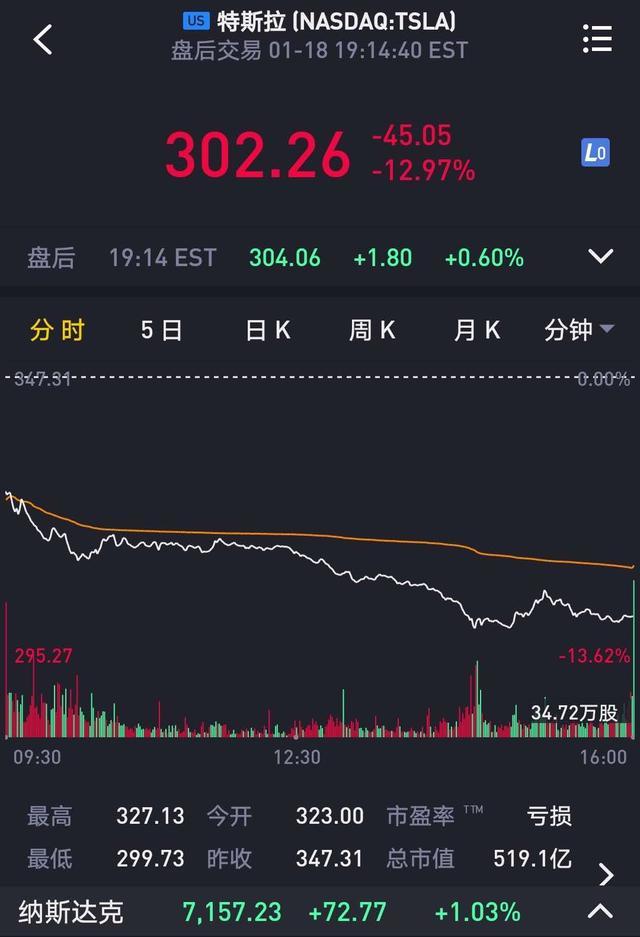Viewport: 640px width, 937px height.
Task: Switch to the 日K daily chart
Action: (x=268, y=330)
